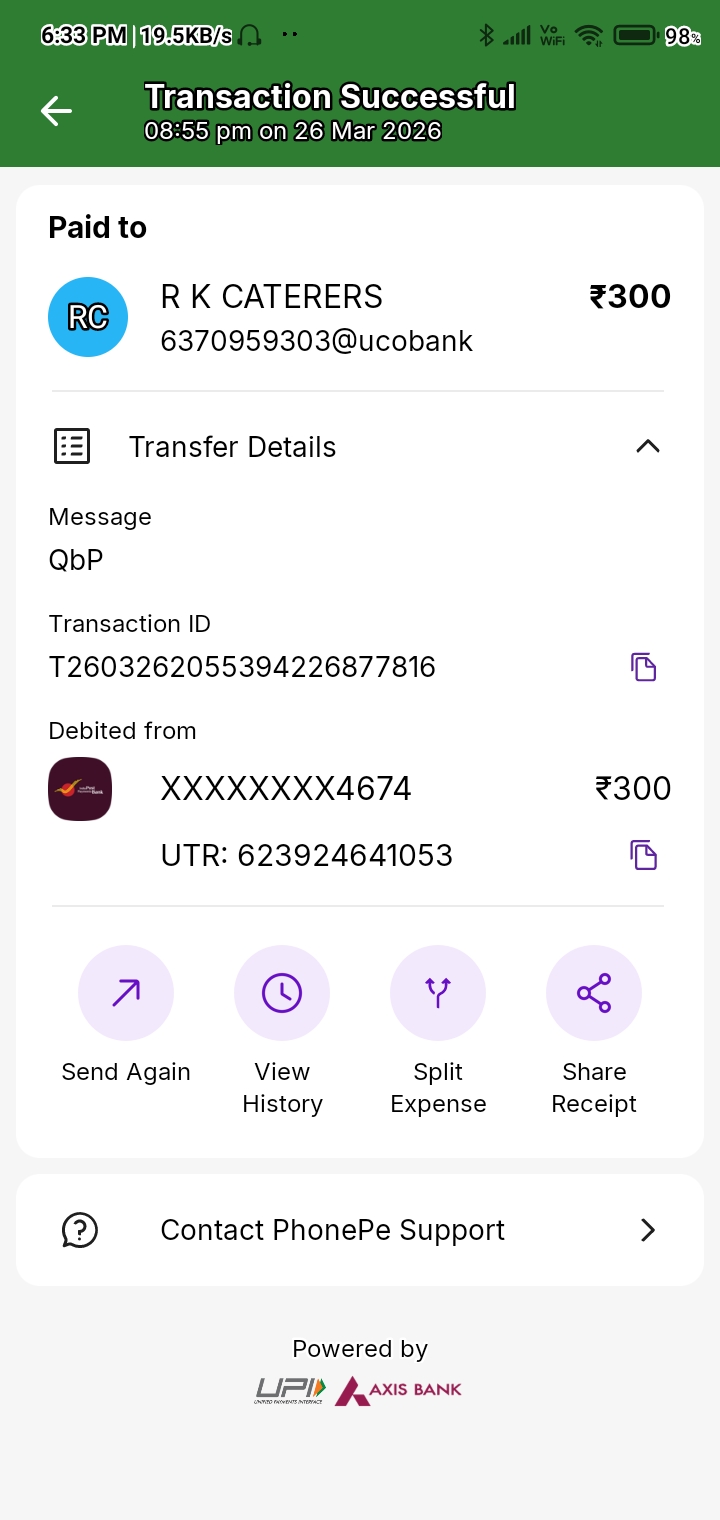
Task: Tap Send Again to repeat payment
Action: tap(126, 993)
